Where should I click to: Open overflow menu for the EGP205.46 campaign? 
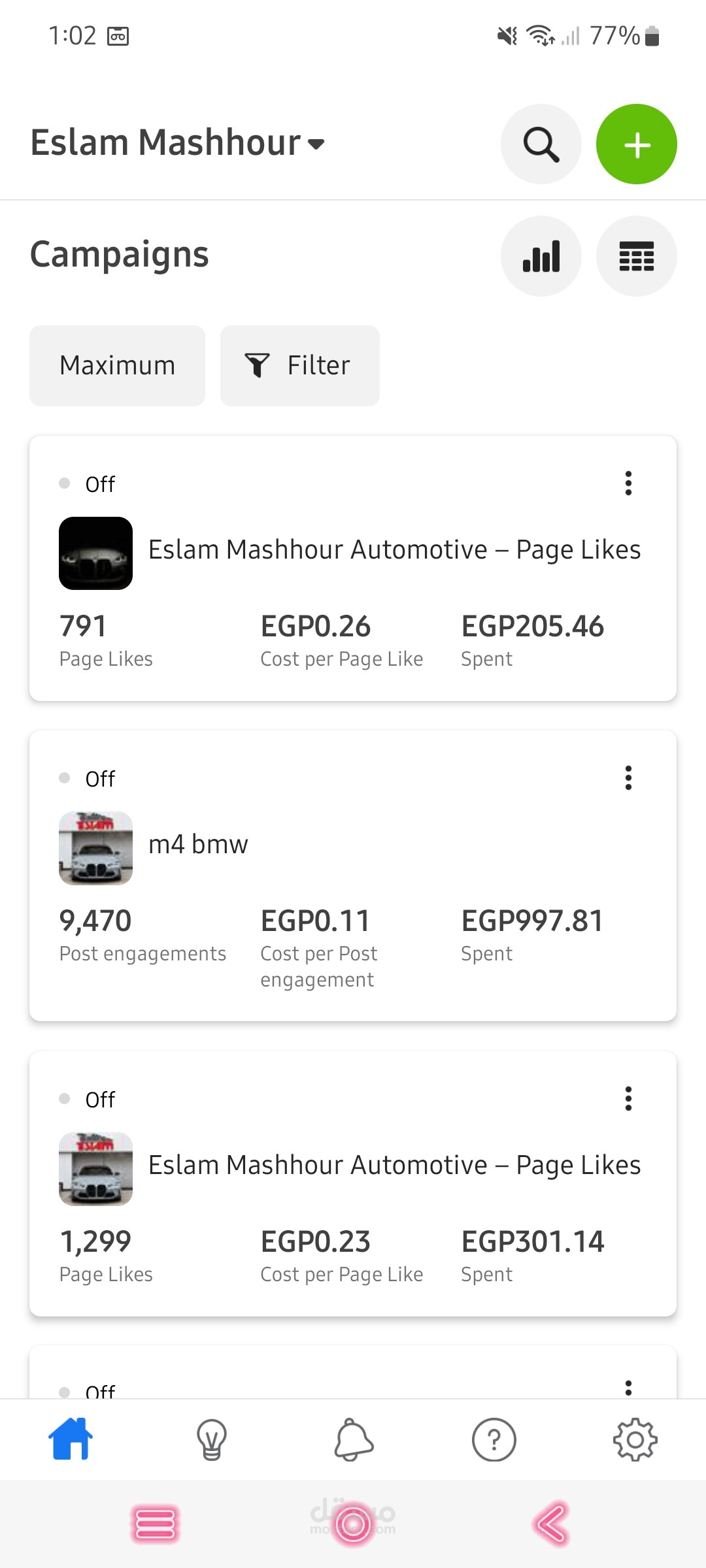(628, 483)
